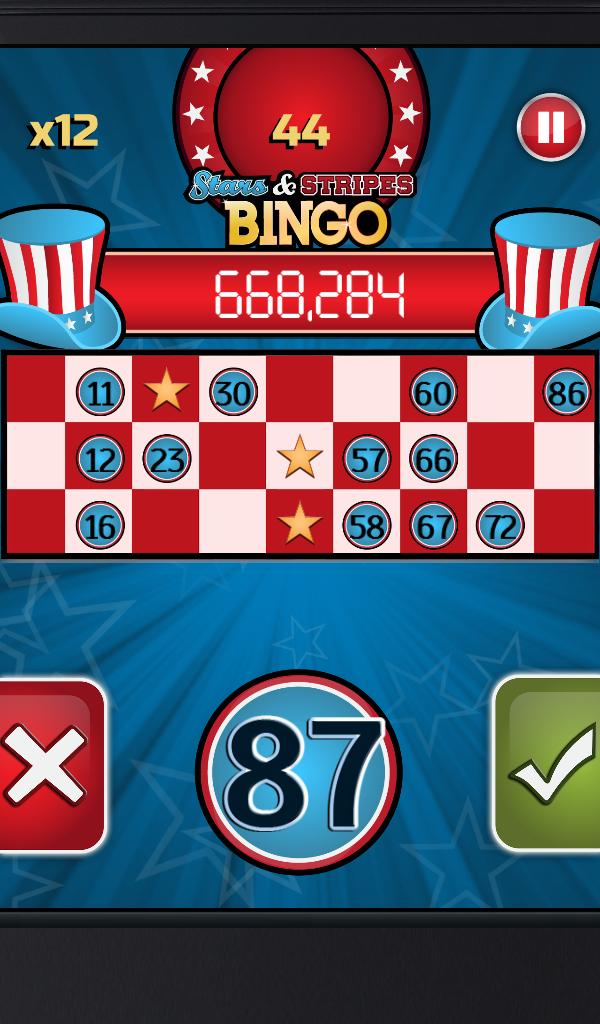This screenshot has width=600, height=1024.
Task: Select number 23 on the card
Action: click(x=167, y=459)
